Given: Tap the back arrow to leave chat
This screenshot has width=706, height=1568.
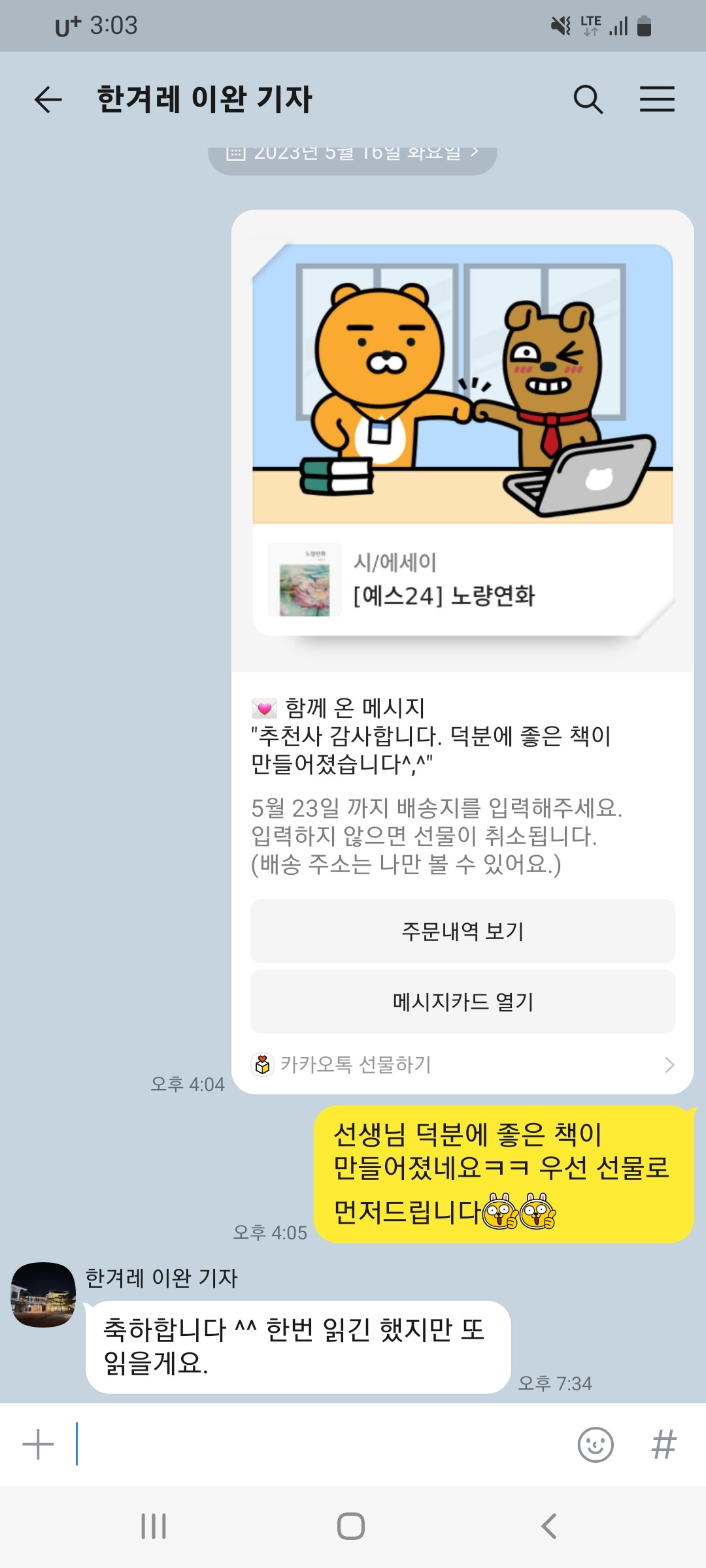Looking at the screenshot, I should [x=46, y=100].
